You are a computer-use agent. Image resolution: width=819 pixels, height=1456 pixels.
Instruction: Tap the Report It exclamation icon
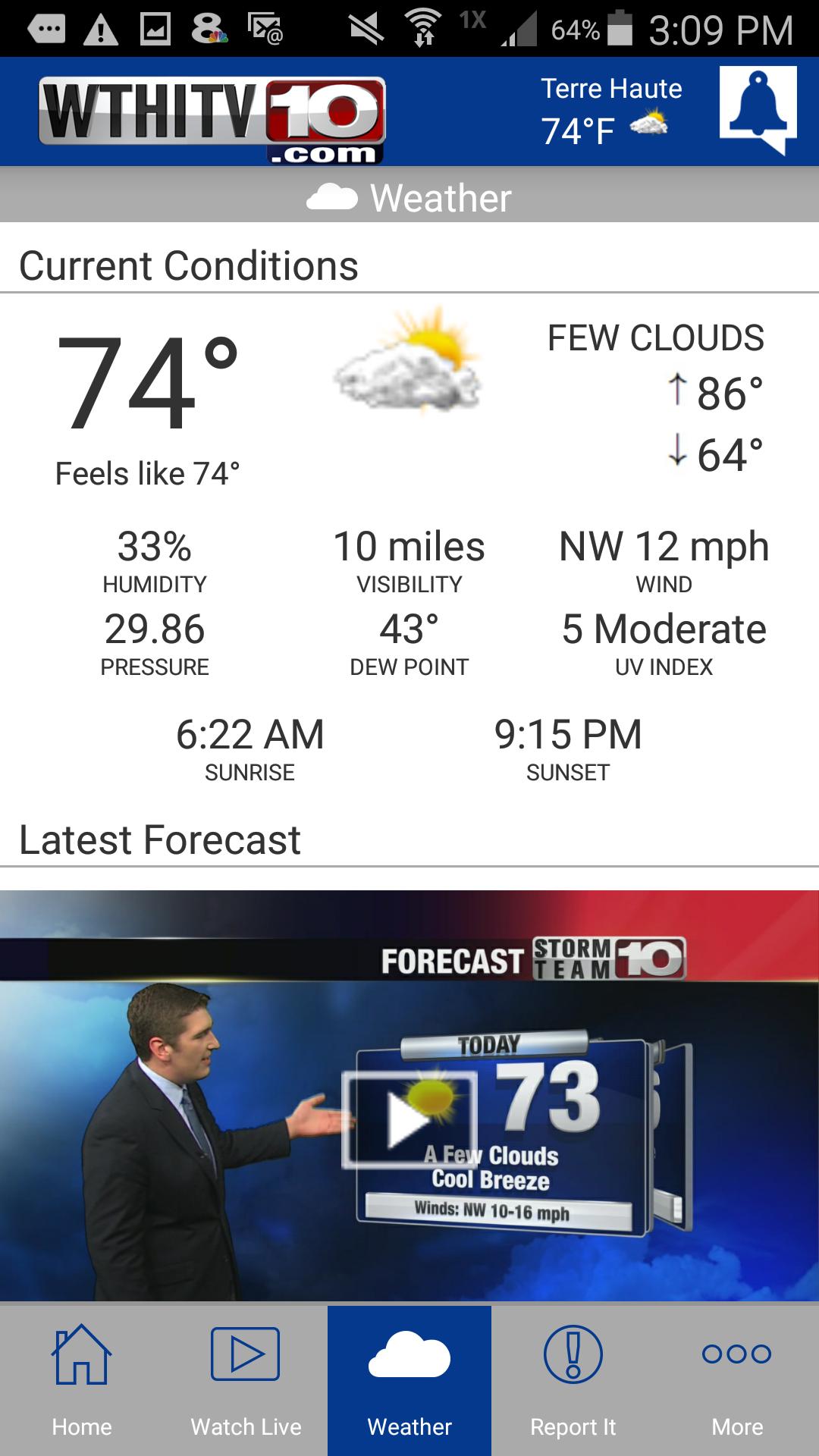pyautogui.click(x=573, y=1354)
